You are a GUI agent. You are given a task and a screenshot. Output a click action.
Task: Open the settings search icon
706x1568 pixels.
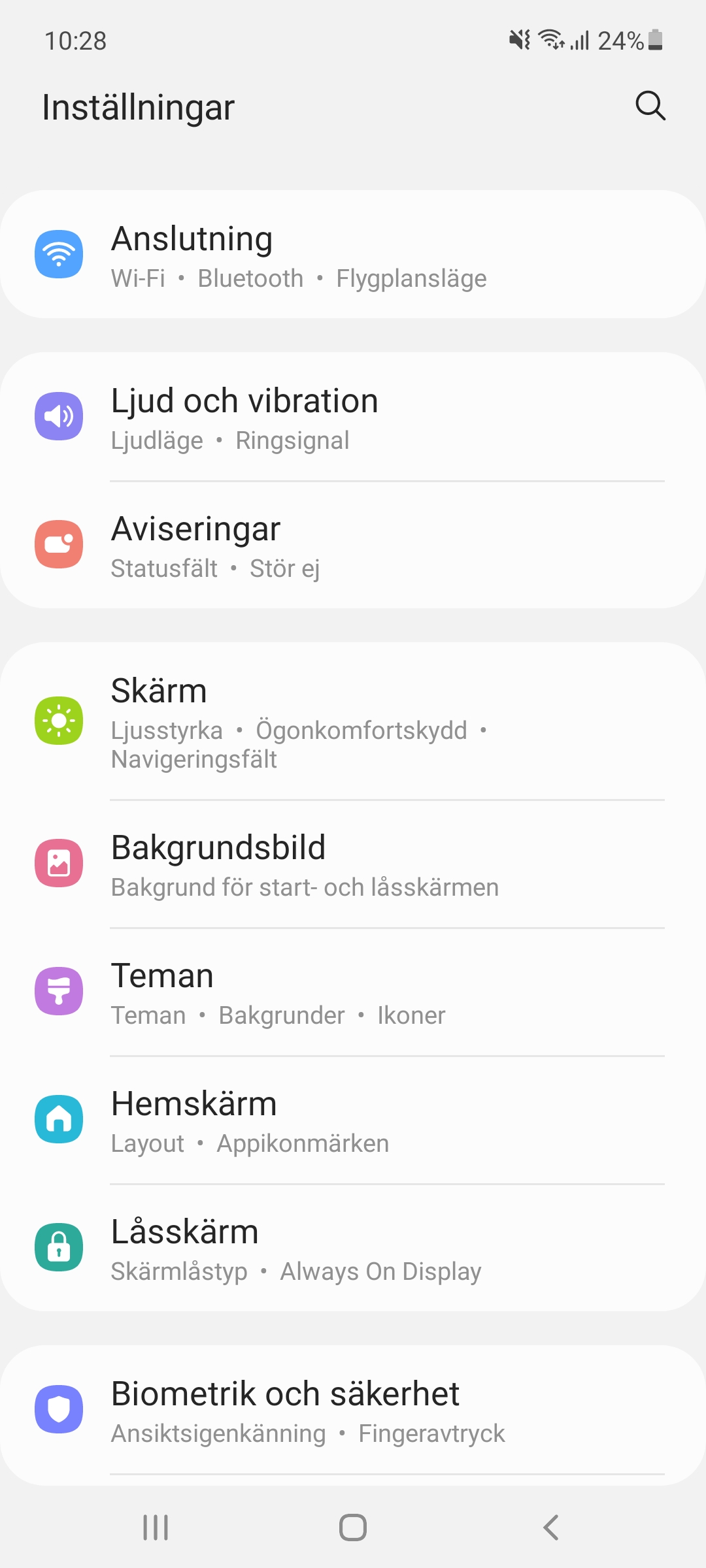pos(650,106)
